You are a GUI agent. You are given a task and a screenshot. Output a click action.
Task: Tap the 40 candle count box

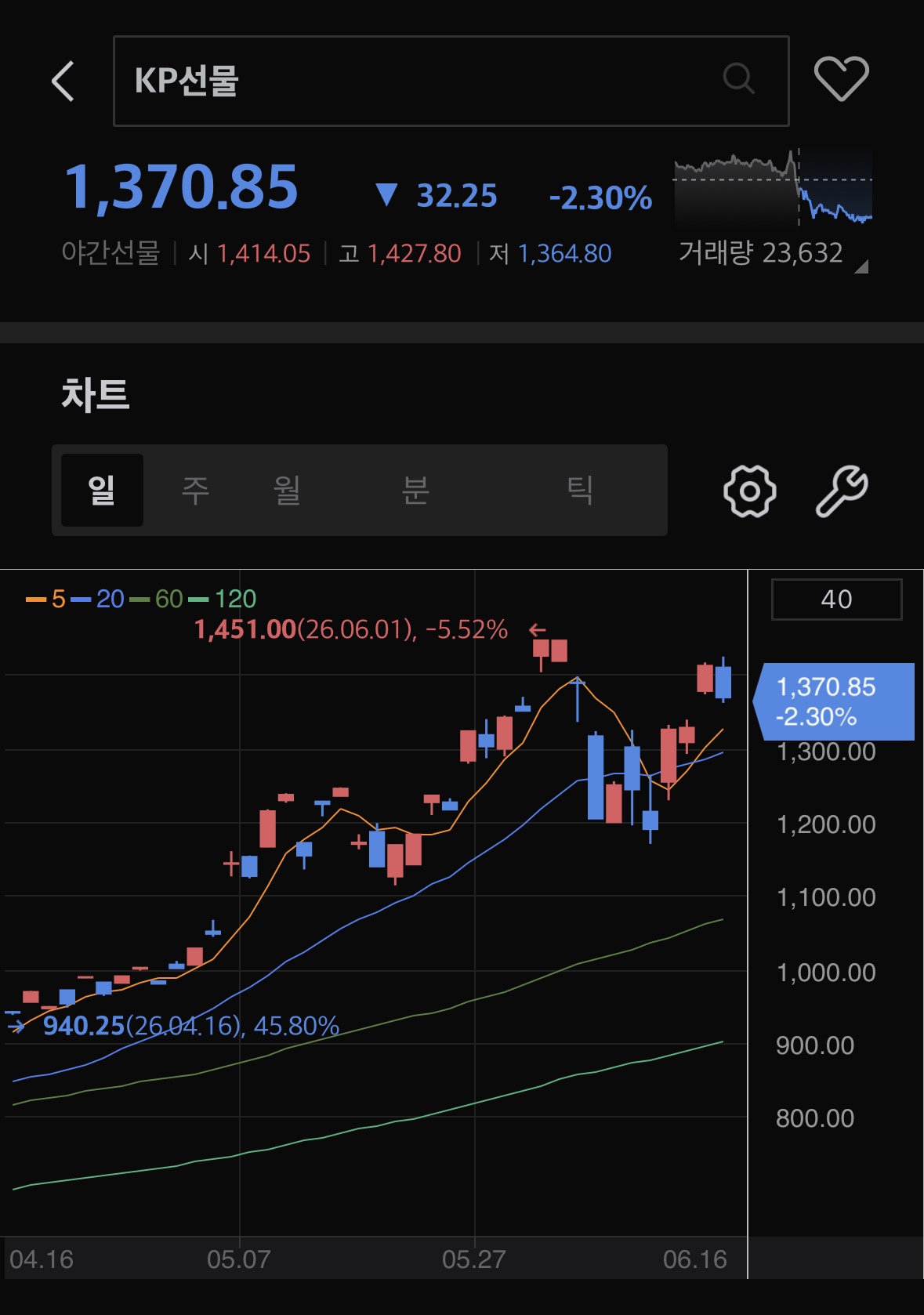click(x=837, y=600)
